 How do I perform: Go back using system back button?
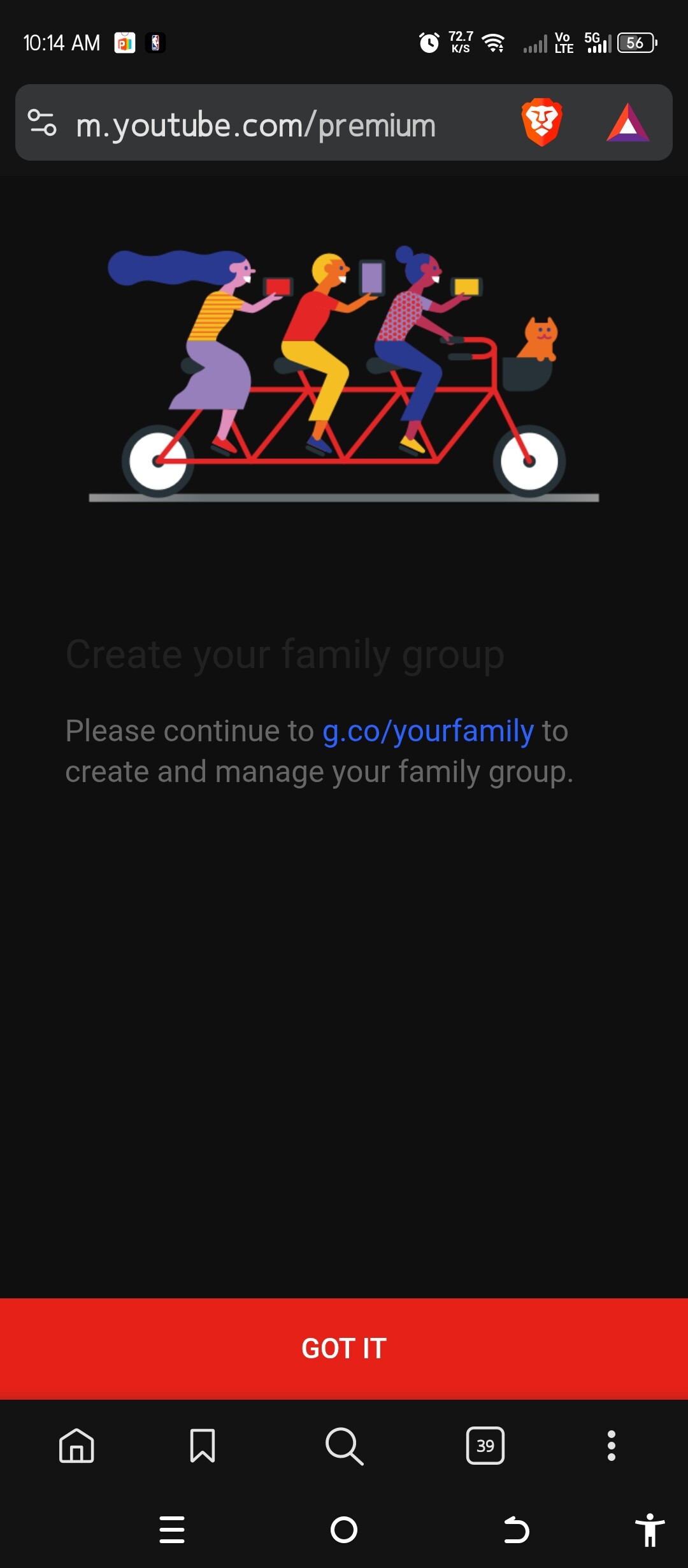click(516, 1530)
